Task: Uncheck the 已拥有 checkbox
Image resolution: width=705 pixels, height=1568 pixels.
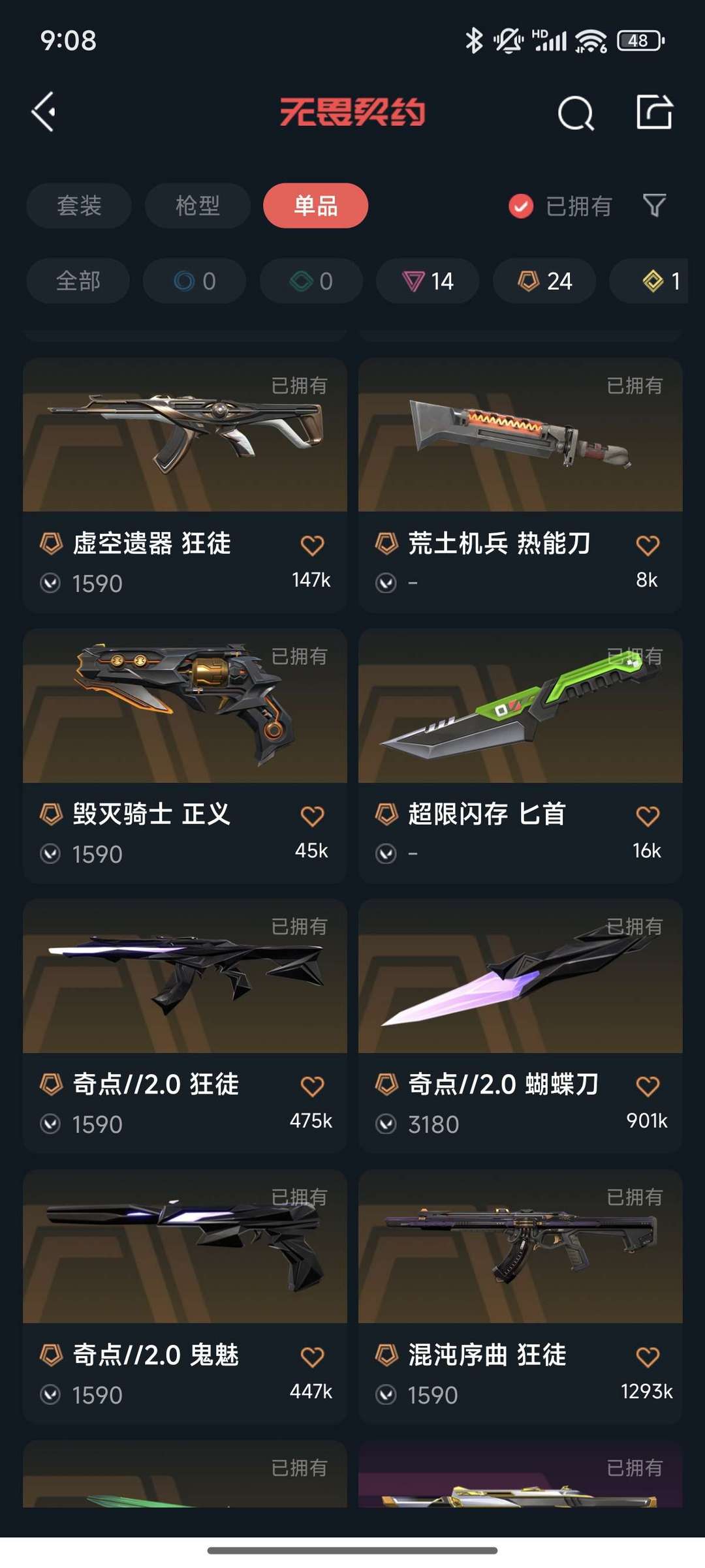Action: [521, 206]
